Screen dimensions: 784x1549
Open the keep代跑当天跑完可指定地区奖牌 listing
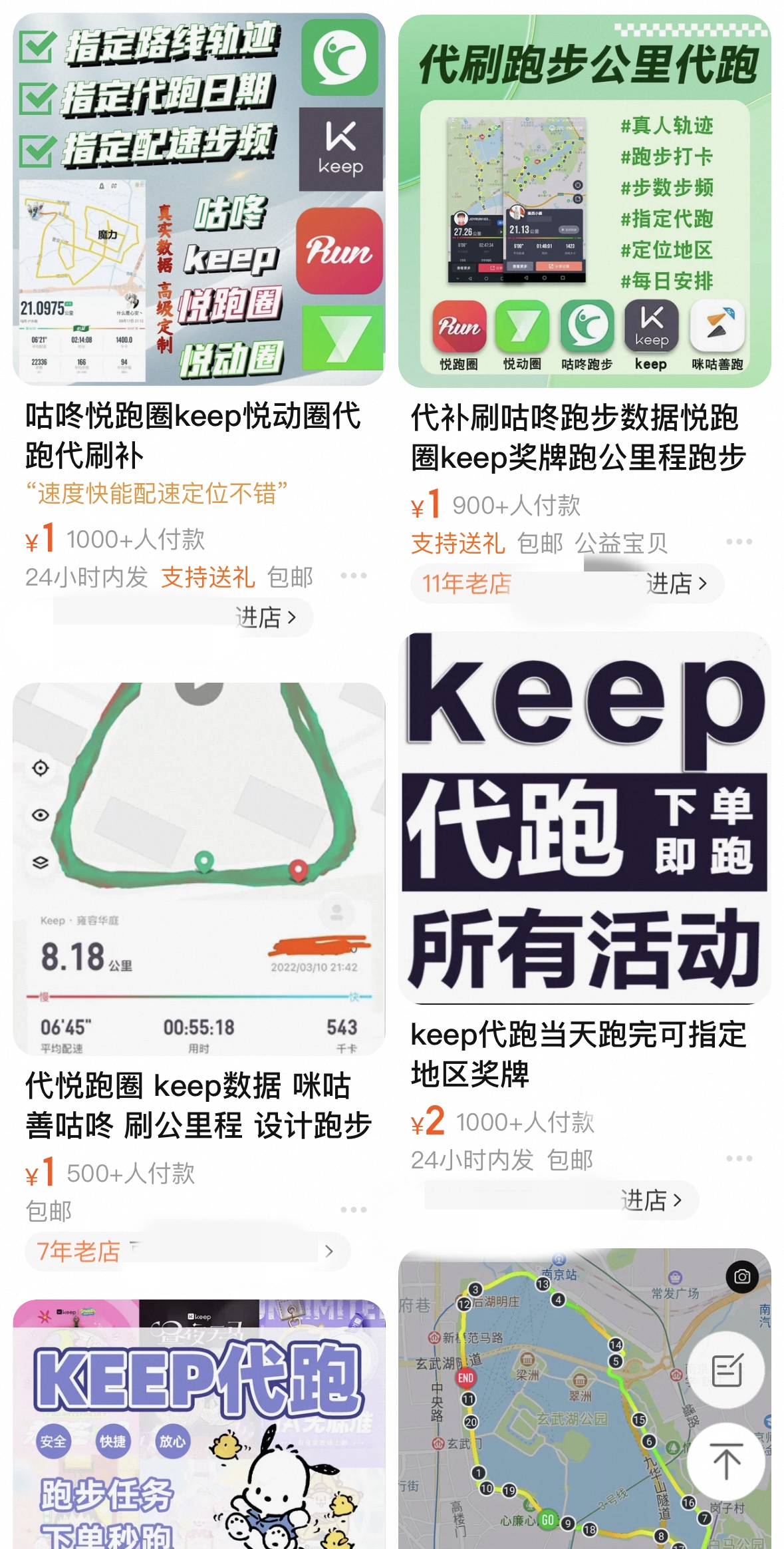[x=584, y=817]
